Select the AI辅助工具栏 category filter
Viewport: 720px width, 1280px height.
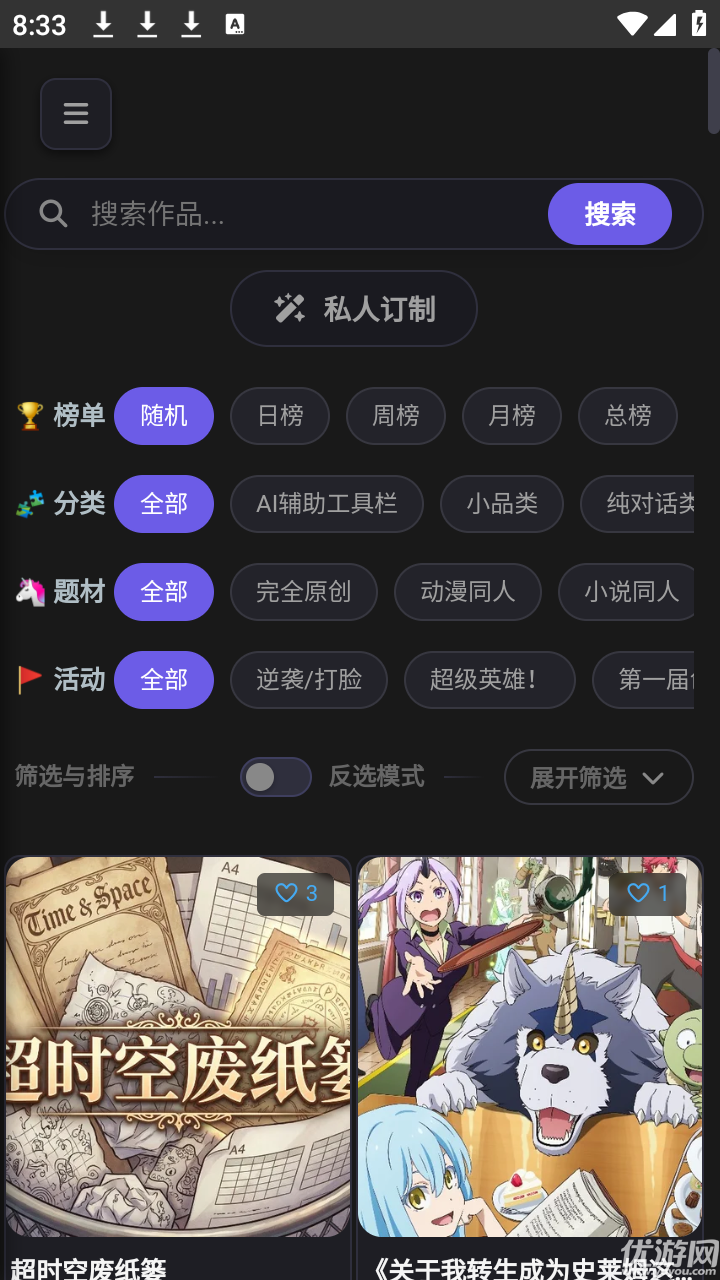(x=327, y=504)
